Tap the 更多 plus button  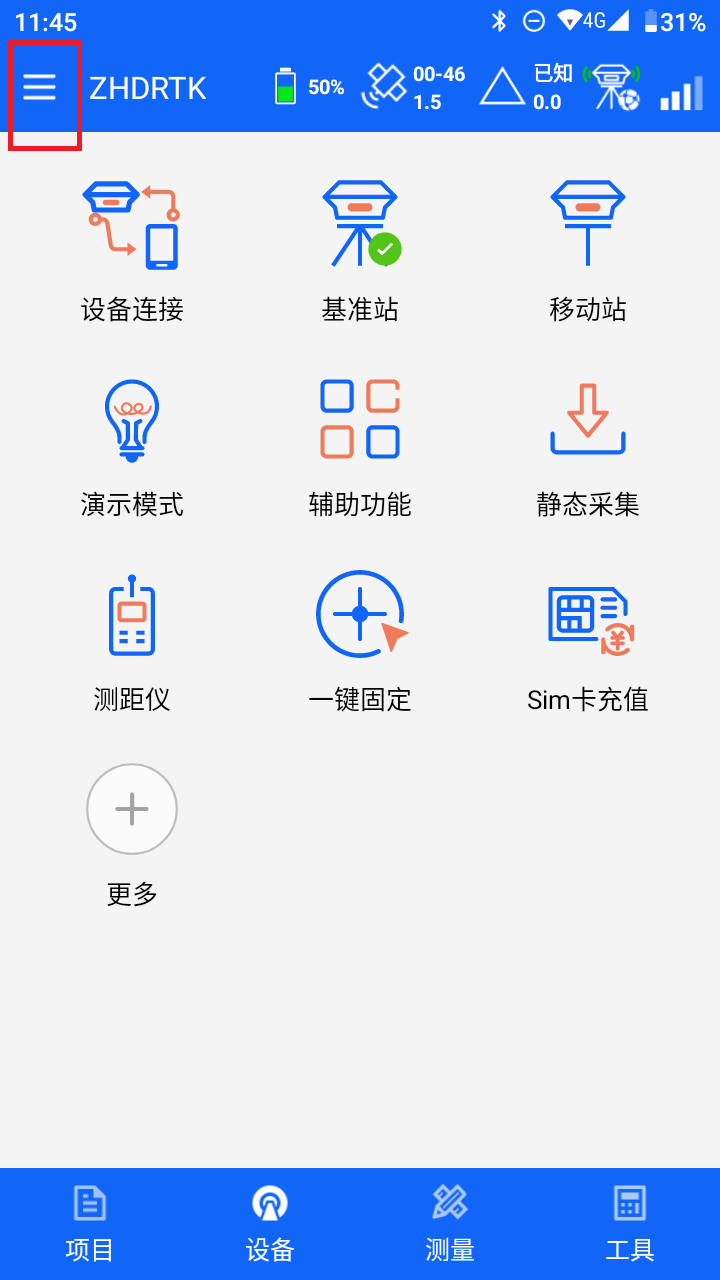click(132, 809)
